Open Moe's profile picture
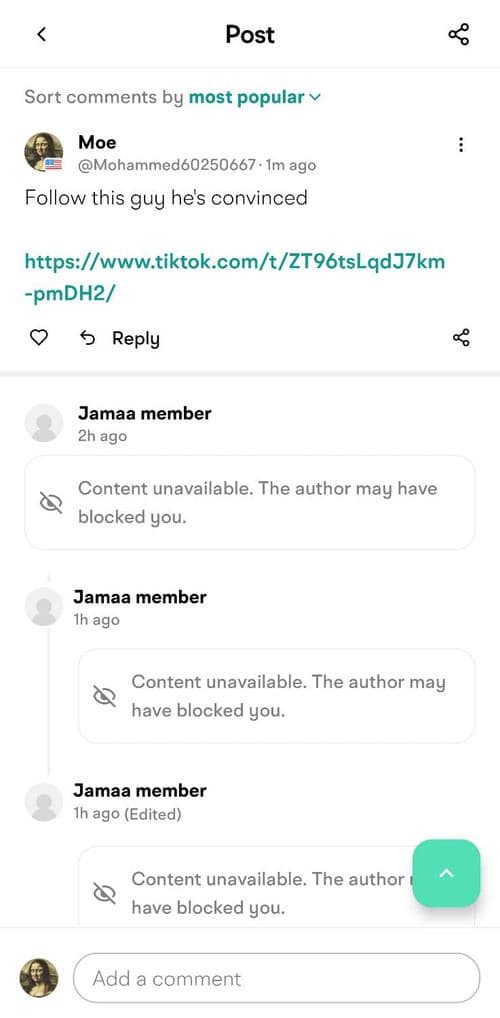 tap(44, 152)
